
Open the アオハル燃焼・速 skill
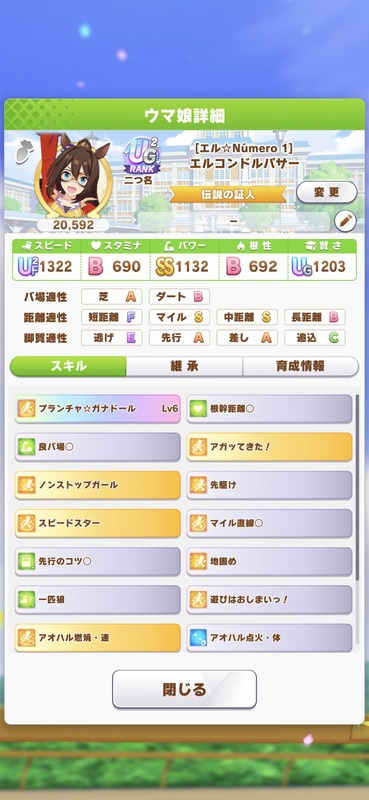click(97, 637)
